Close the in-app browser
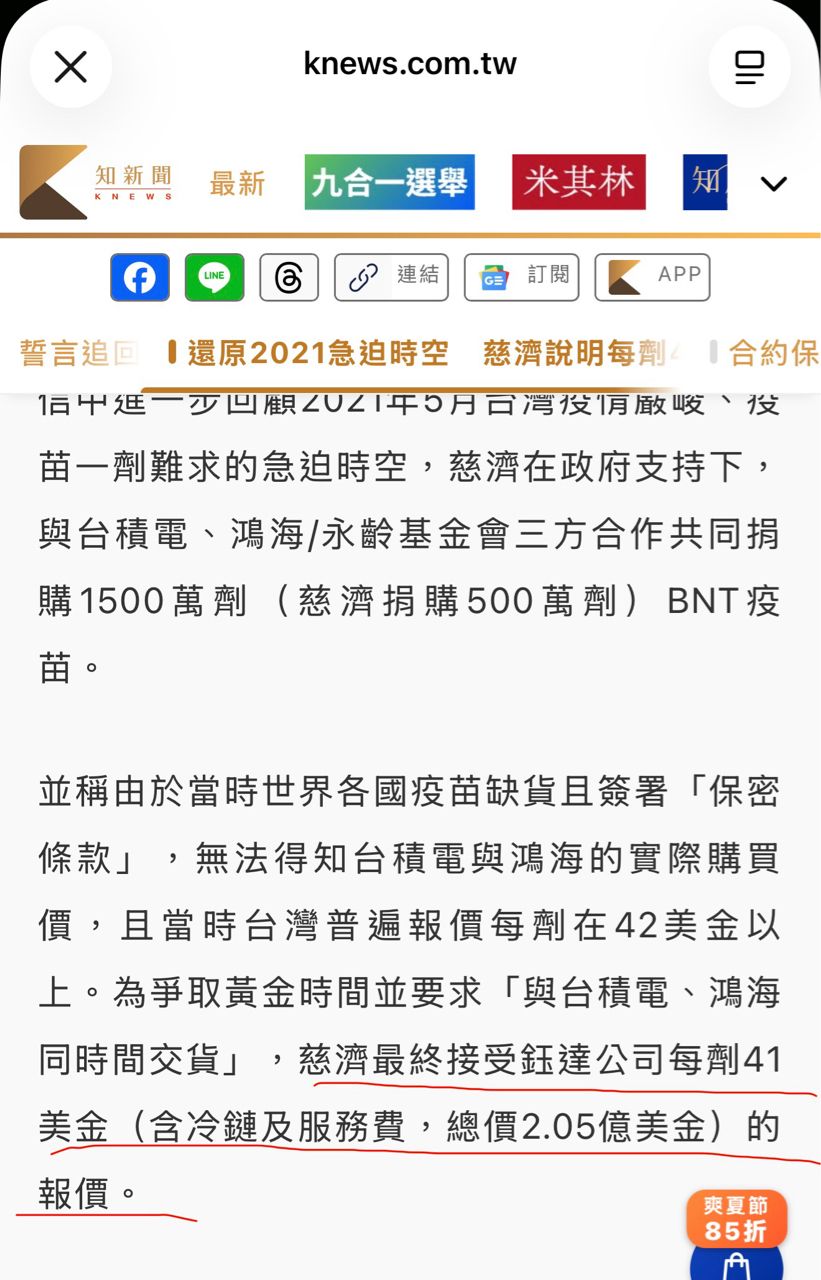The height and width of the screenshot is (1280, 821). pyautogui.click(x=70, y=67)
